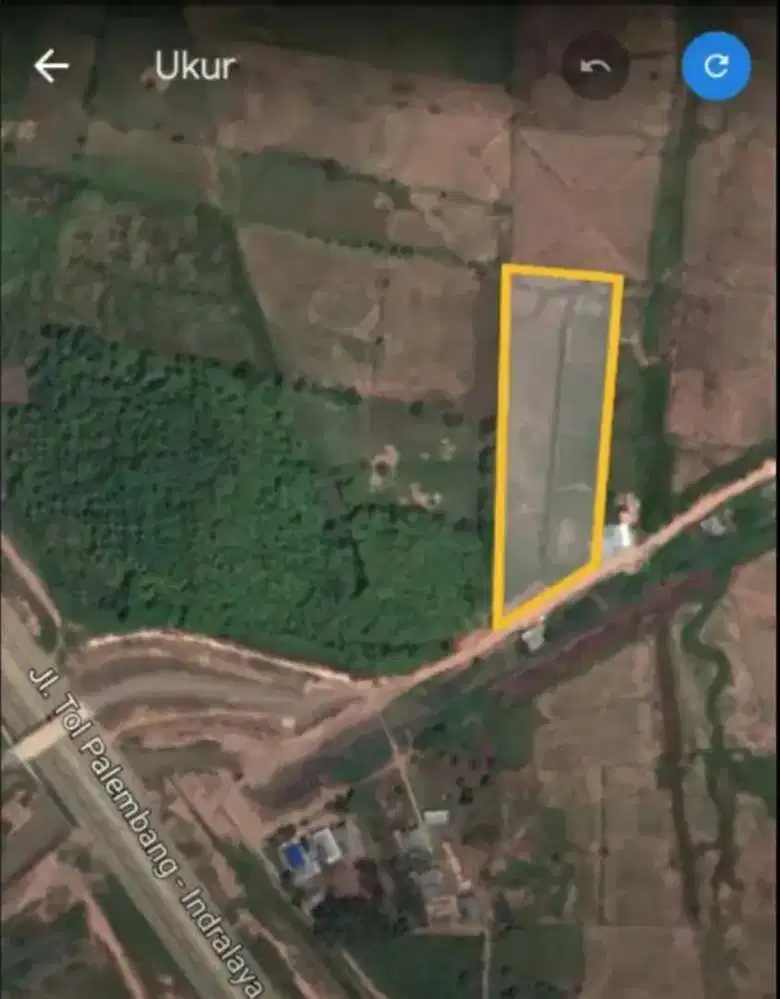Tap the Ukur title in the header bar
780x999 pixels.
point(196,66)
